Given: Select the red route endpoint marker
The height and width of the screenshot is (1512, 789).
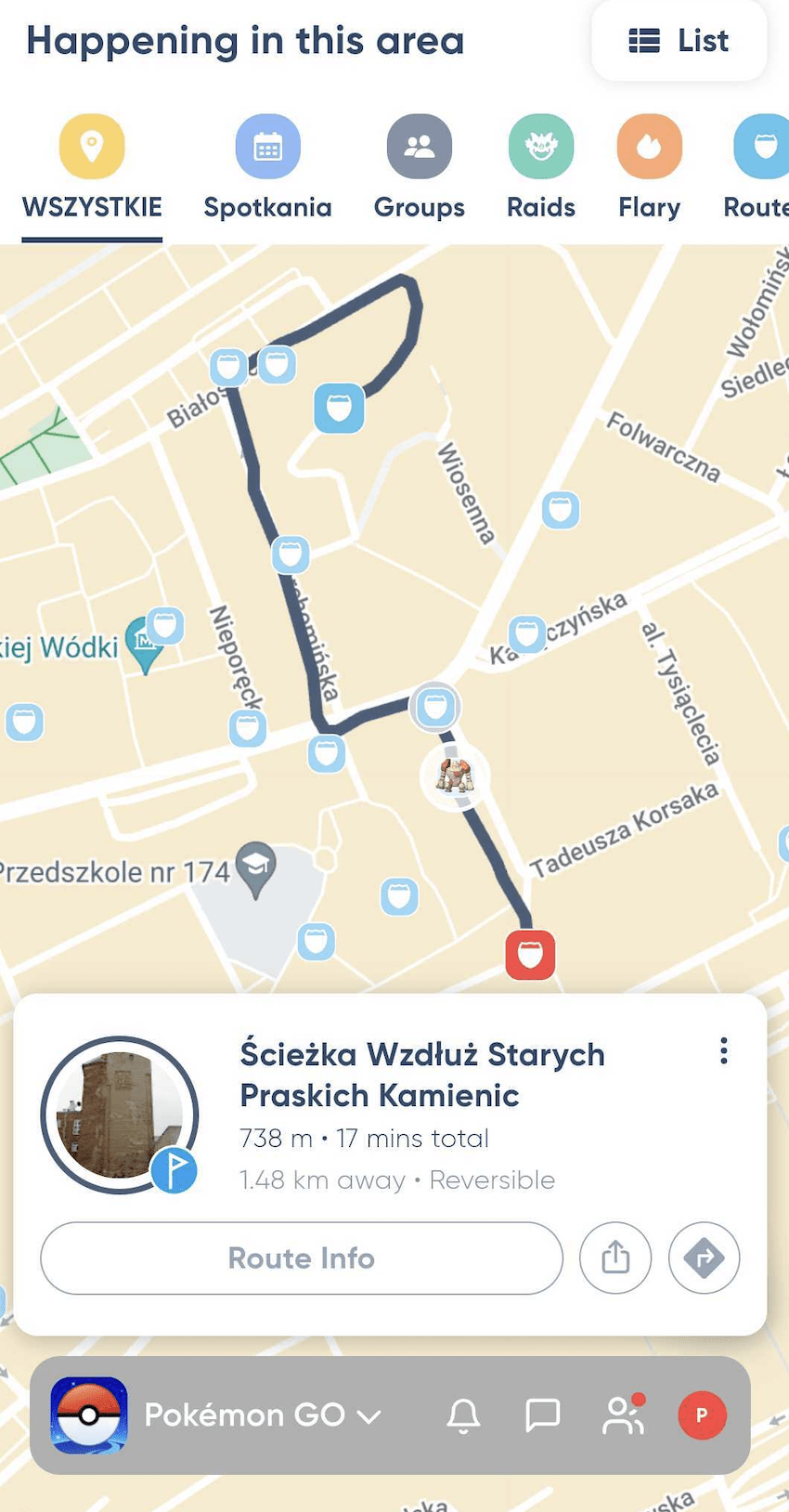Looking at the screenshot, I should tap(530, 955).
